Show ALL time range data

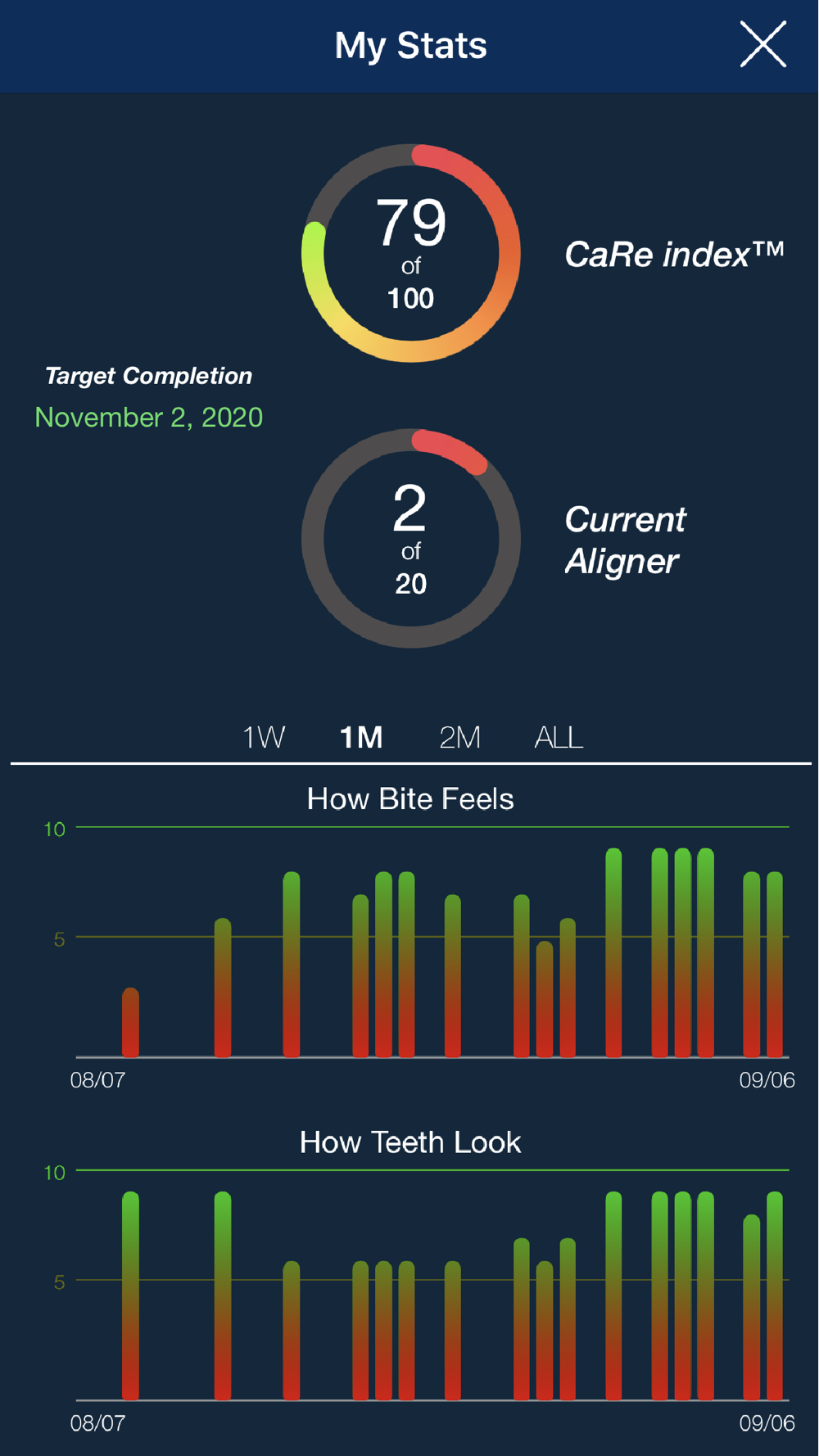[559, 737]
